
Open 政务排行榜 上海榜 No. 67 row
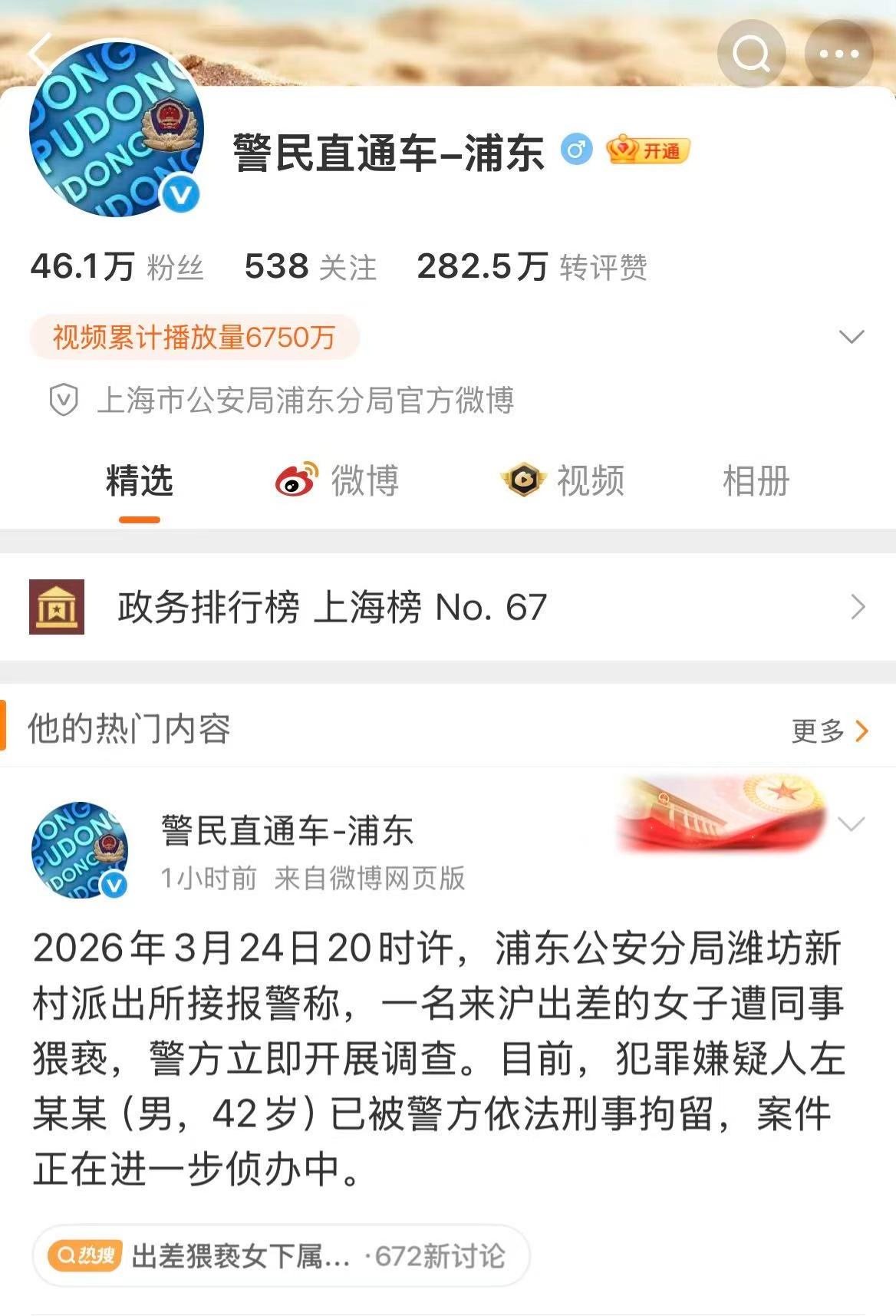point(448,607)
